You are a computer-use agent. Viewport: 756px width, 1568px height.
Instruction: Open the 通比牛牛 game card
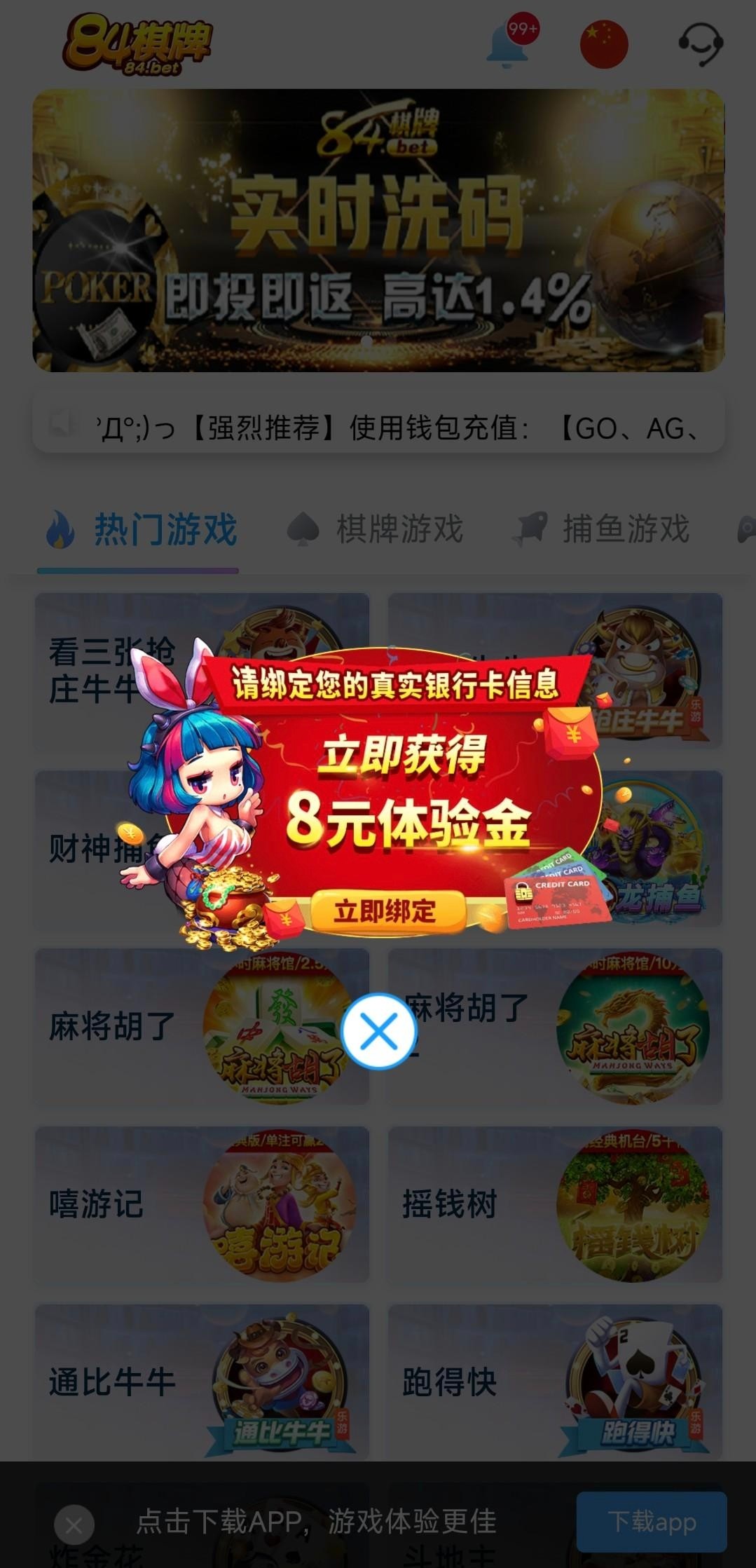(202, 1382)
